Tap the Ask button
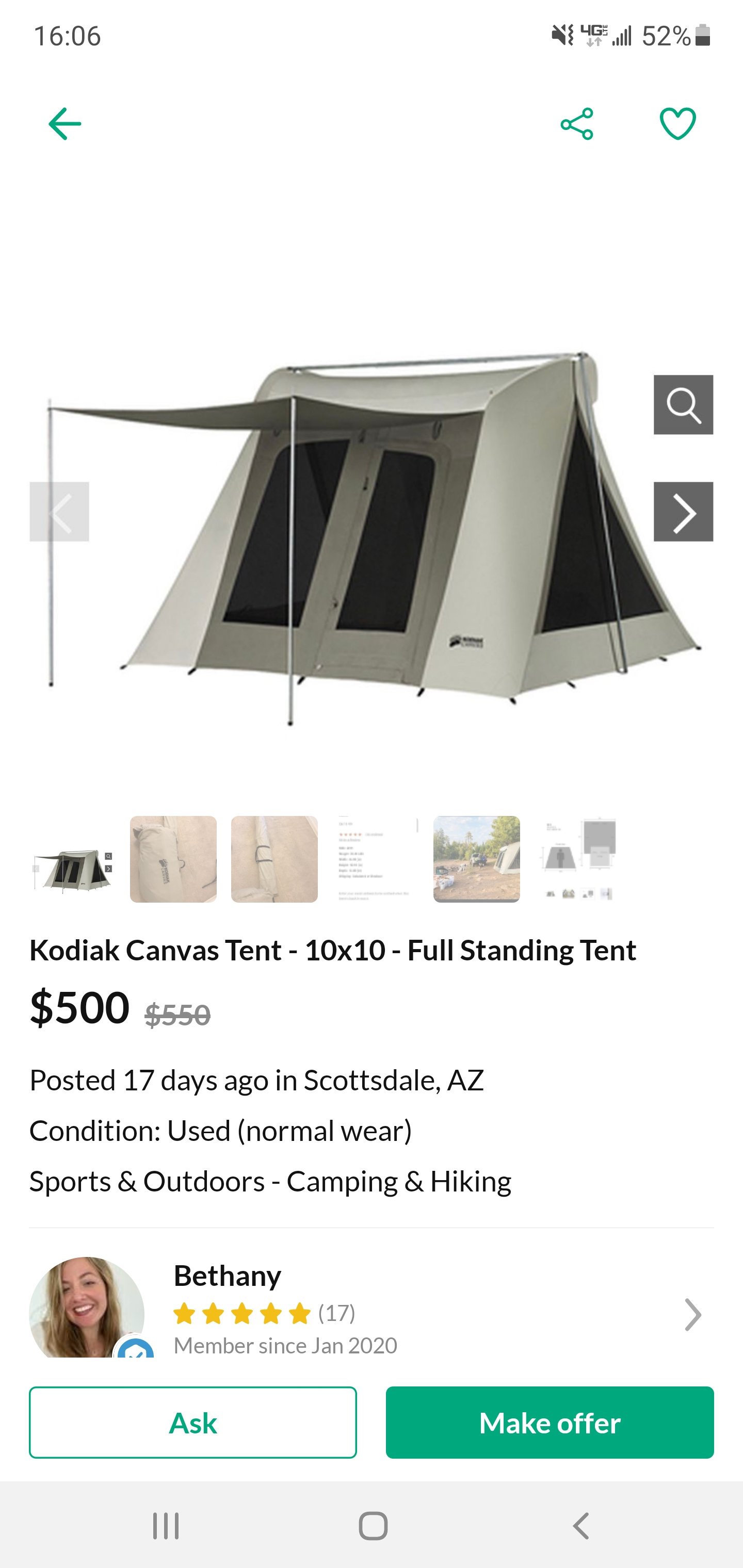This screenshot has height=1568, width=743. tap(193, 1423)
